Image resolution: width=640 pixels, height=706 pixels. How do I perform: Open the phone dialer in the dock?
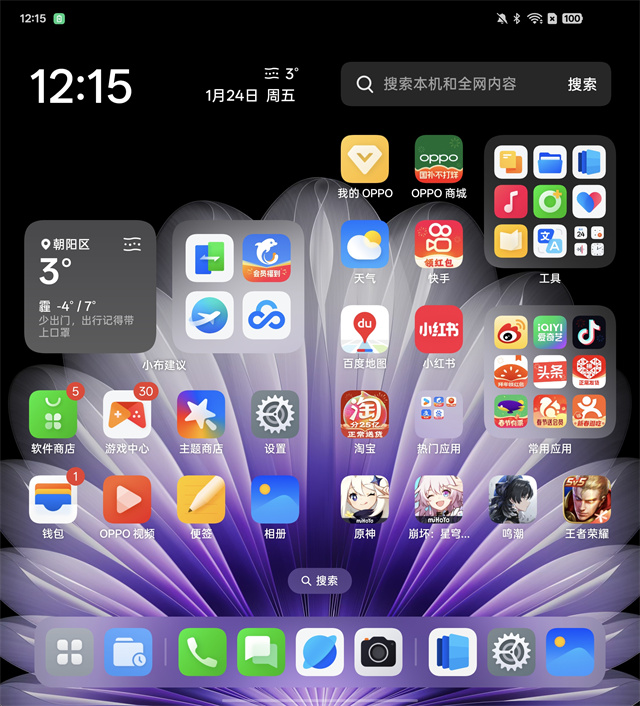(203, 653)
